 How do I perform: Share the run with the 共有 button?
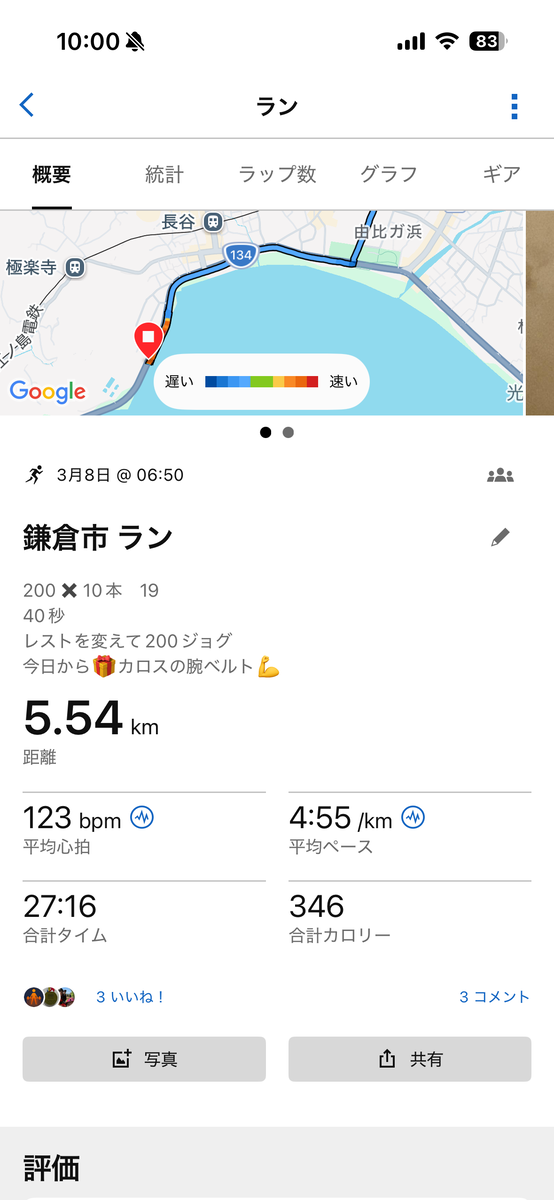coord(410,1059)
